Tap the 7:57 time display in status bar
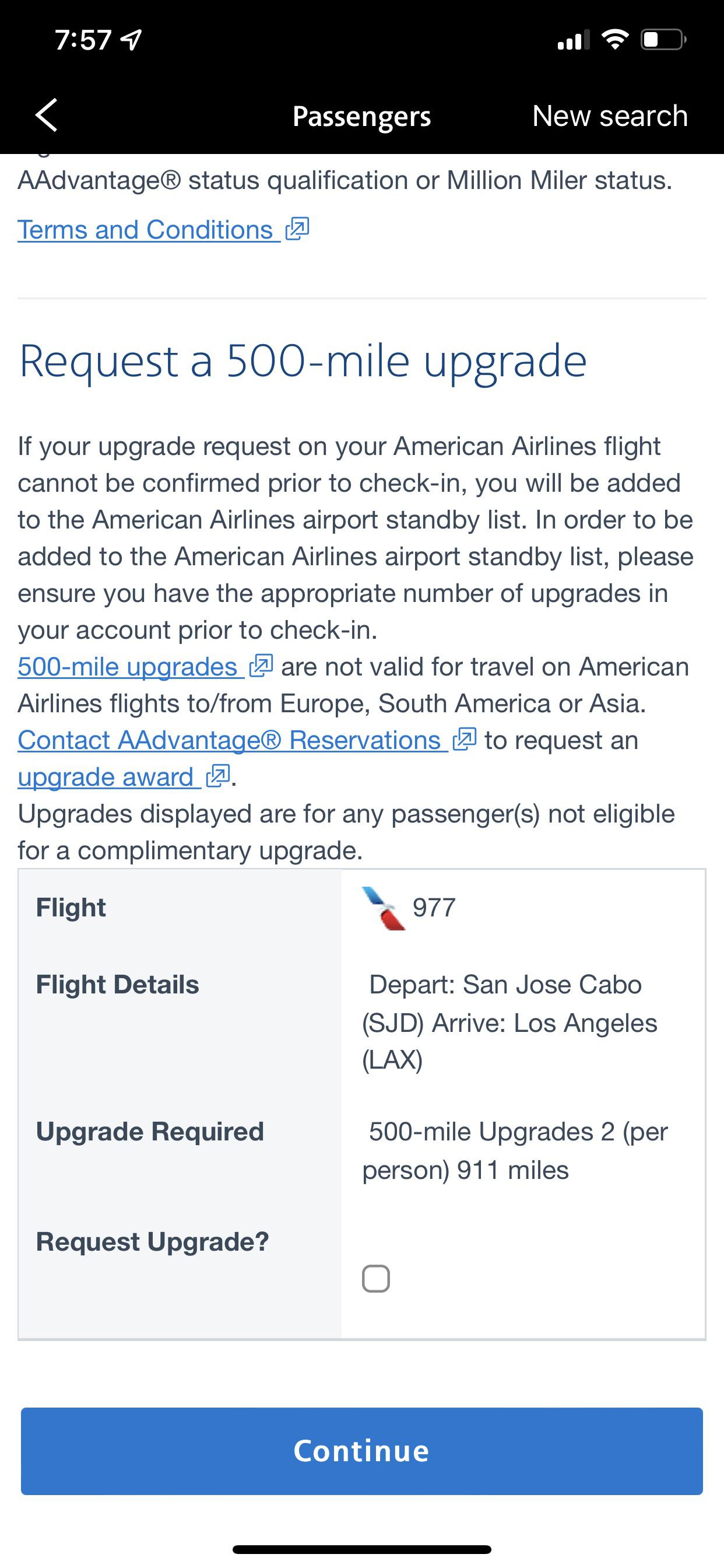The width and height of the screenshot is (724, 1568). (82, 38)
